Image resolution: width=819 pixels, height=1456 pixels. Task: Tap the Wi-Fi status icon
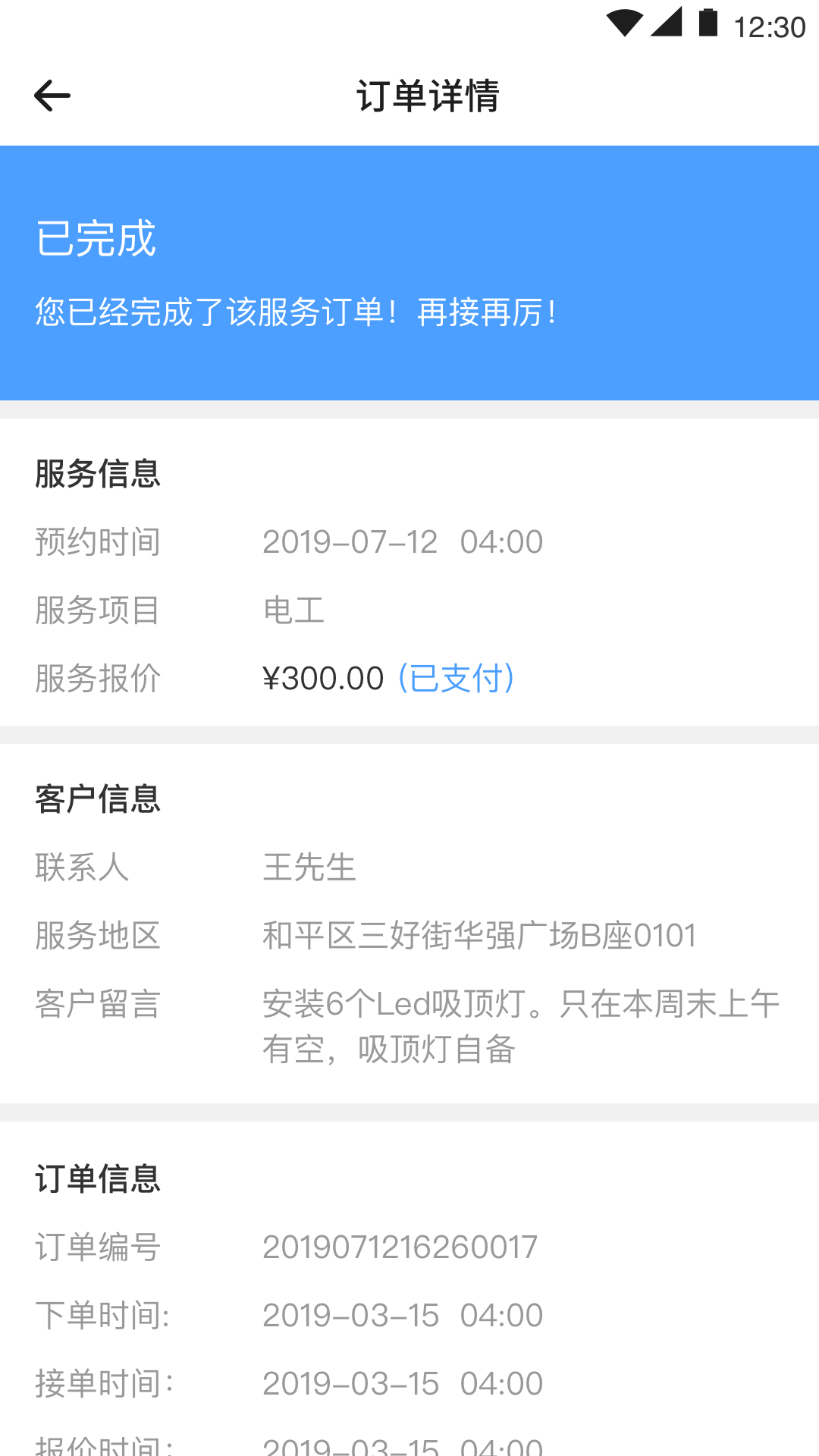coord(623,23)
